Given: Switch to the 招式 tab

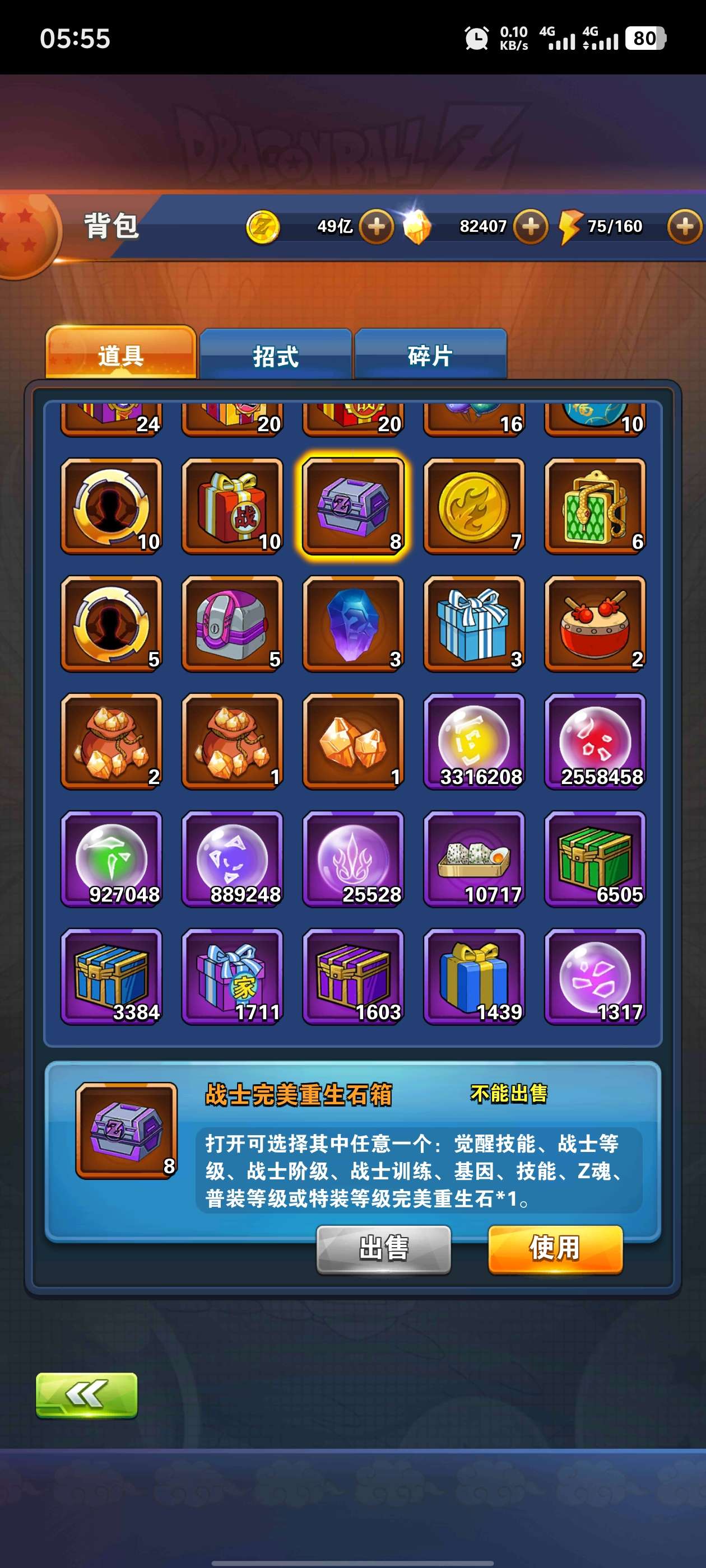Looking at the screenshot, I should coord(275,355).
